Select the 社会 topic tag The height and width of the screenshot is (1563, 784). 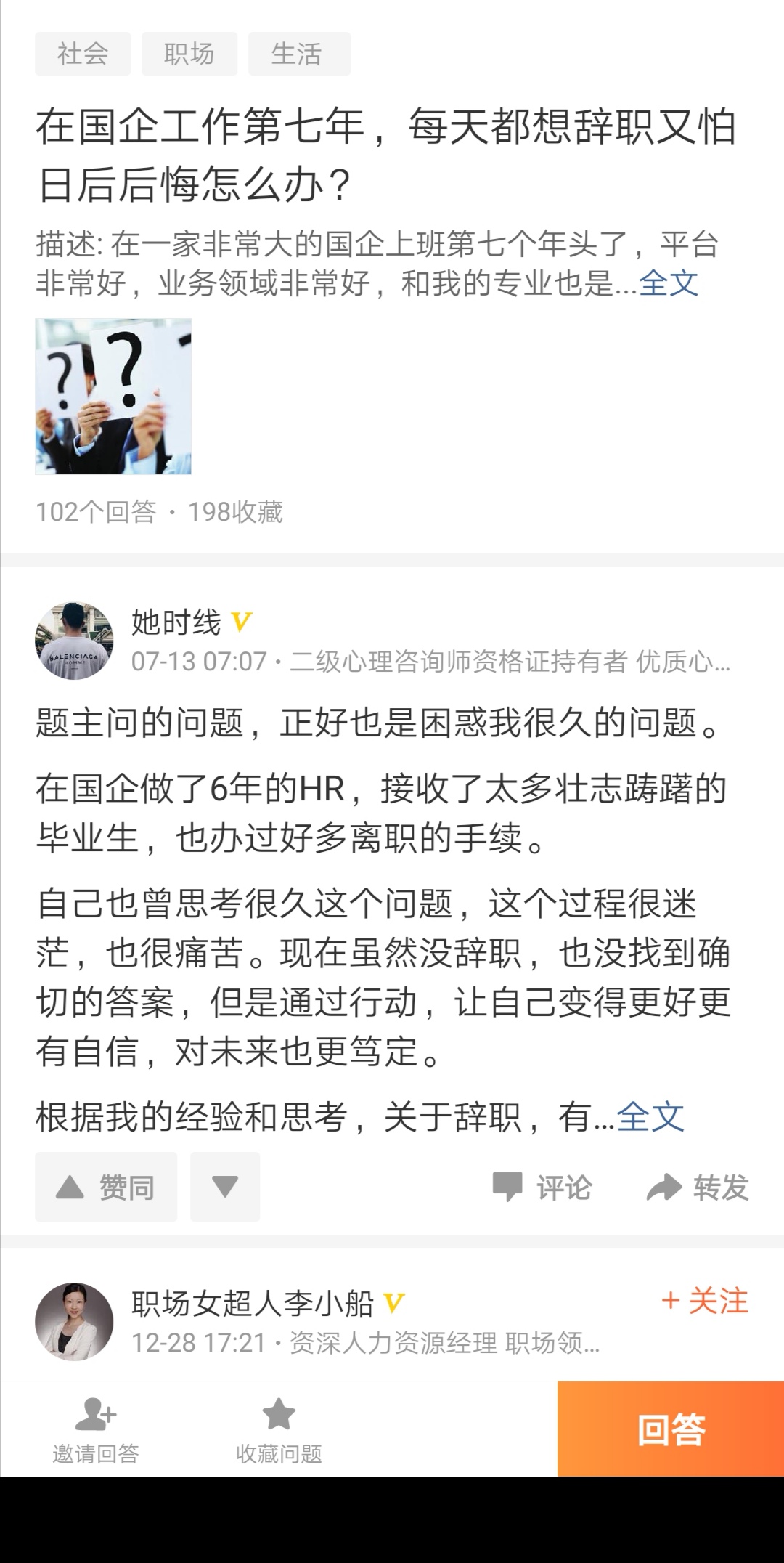[x=83, y=52]
